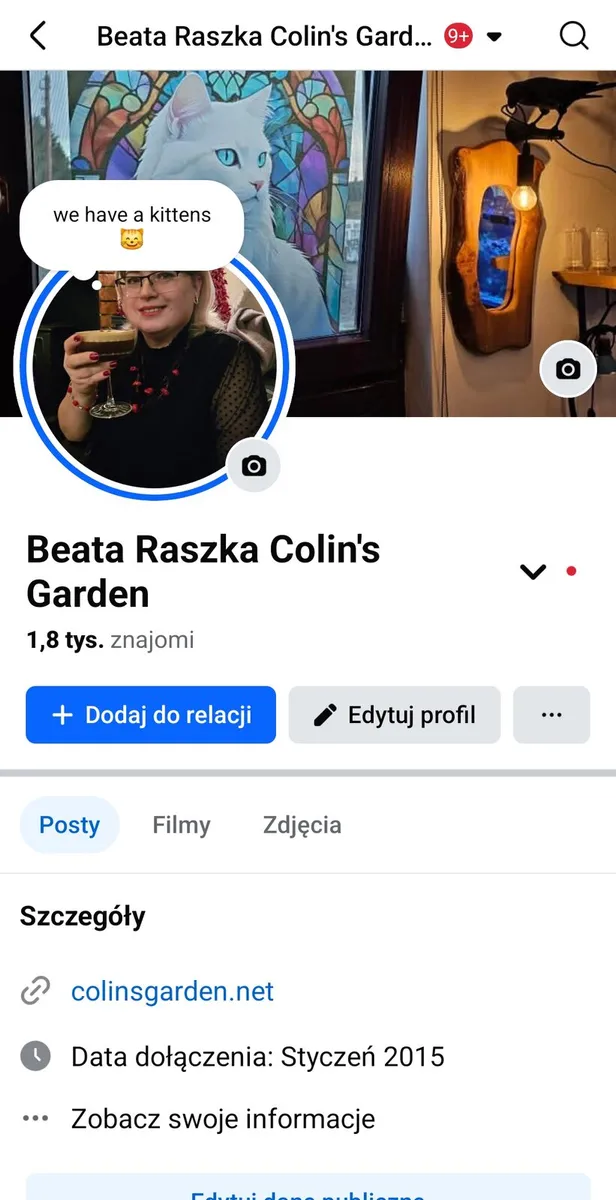Tap the Dodaj do relacji button
The image size is (616, 1200).
tap(151, 715)
